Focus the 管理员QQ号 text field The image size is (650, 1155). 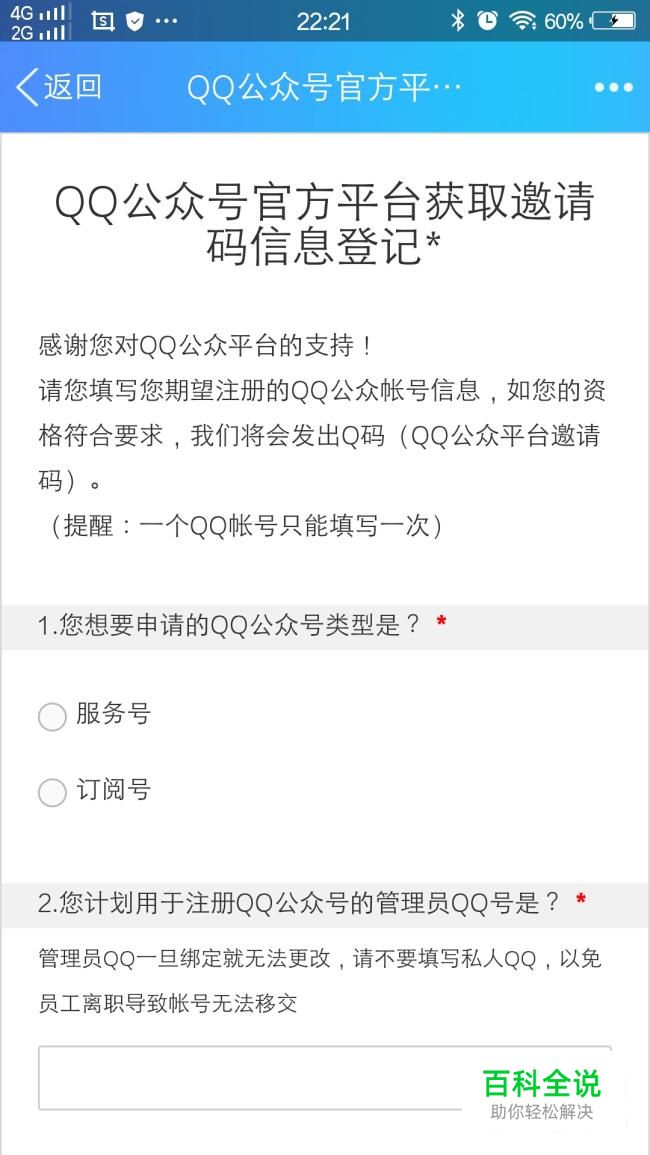coord(325,1077)
